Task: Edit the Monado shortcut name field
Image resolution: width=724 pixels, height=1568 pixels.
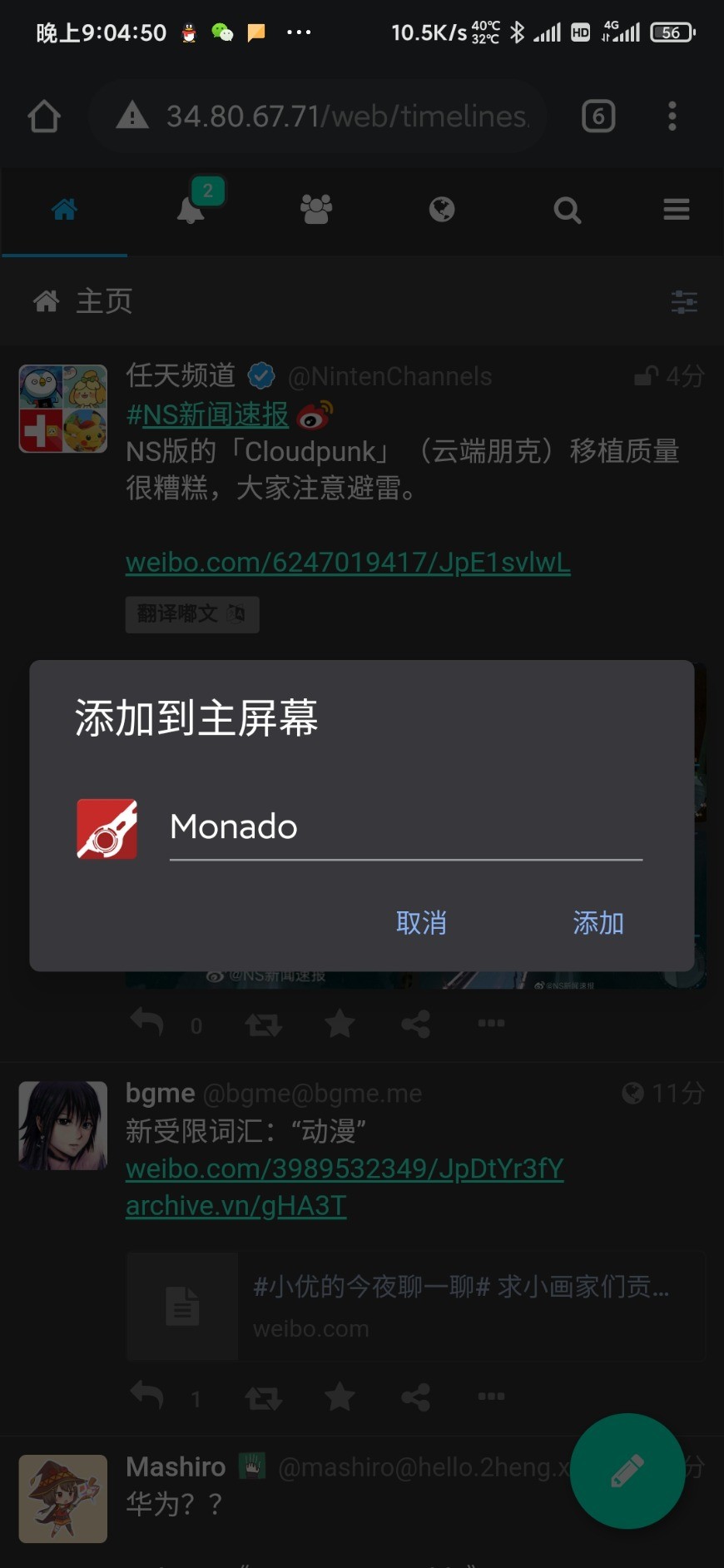Action: pos(406,827)
